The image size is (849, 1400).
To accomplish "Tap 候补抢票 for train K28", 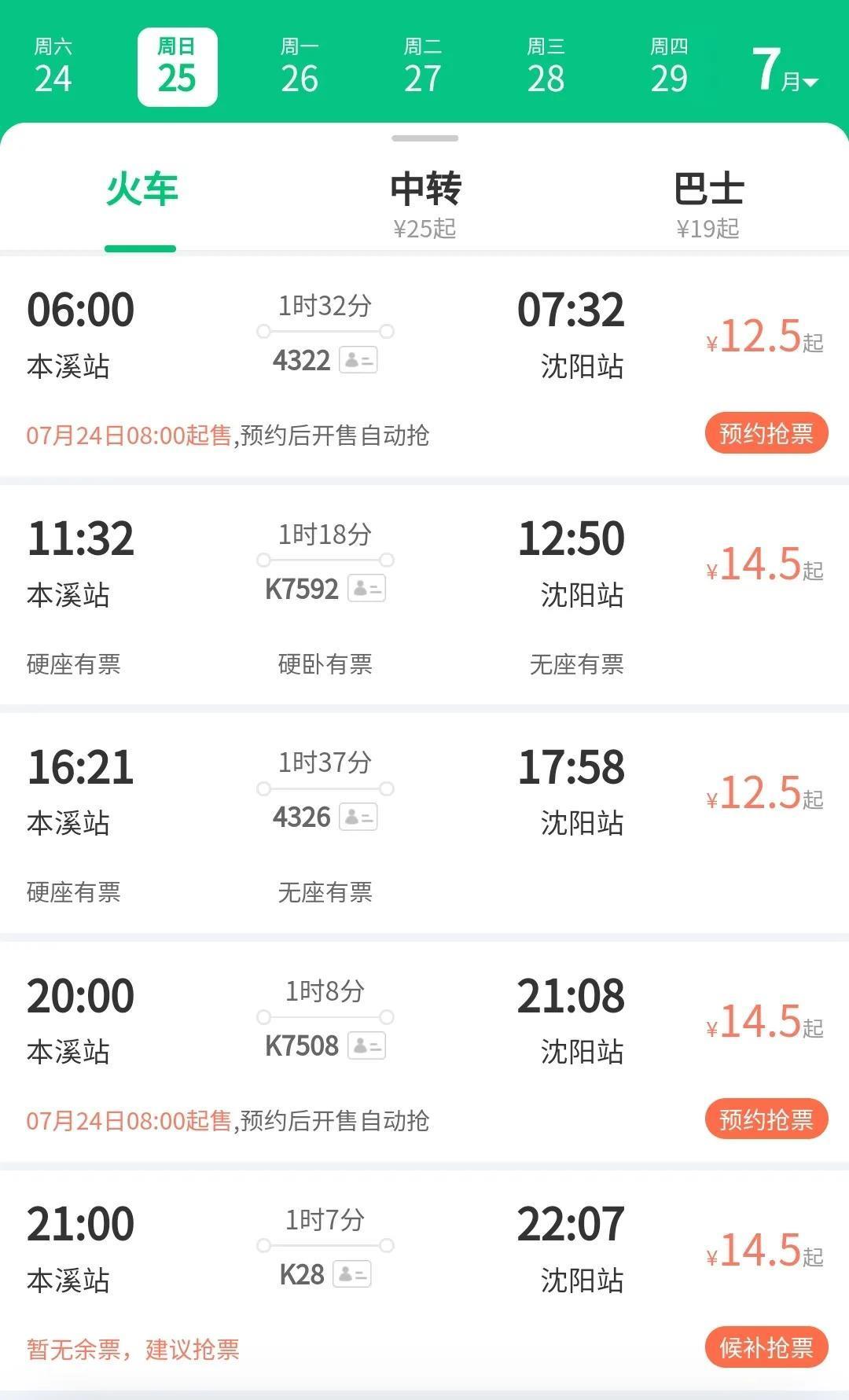I will coord(766,1347).
